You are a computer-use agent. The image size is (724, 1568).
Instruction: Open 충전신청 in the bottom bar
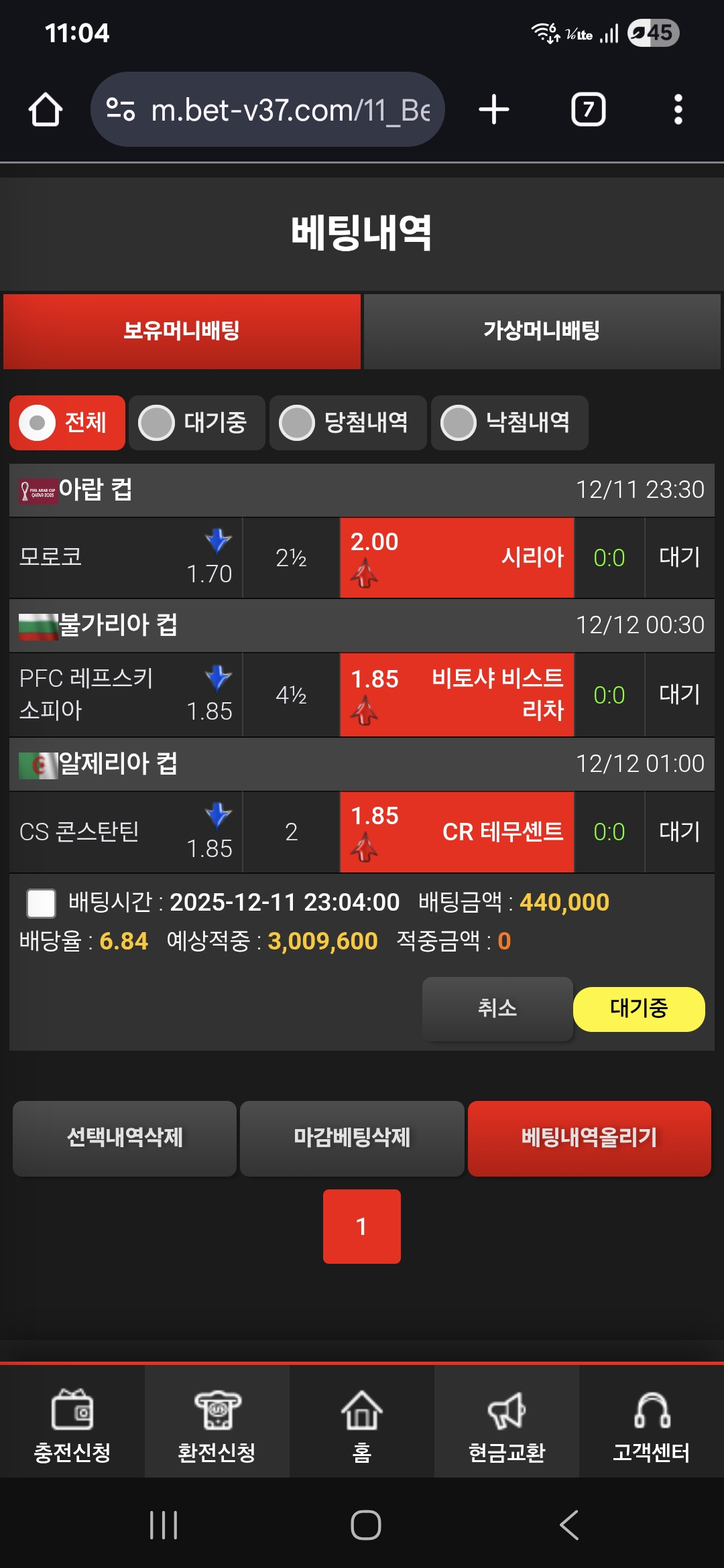(x=72, y=1424)
